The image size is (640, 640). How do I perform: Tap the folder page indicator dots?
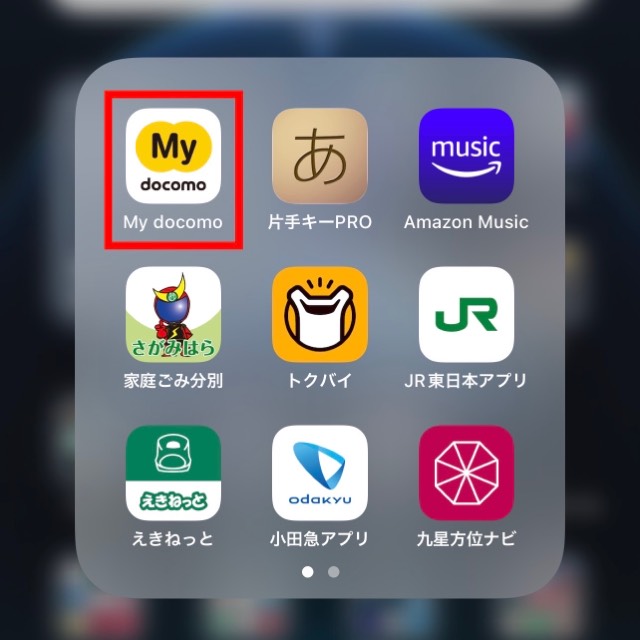pos(320,572)
